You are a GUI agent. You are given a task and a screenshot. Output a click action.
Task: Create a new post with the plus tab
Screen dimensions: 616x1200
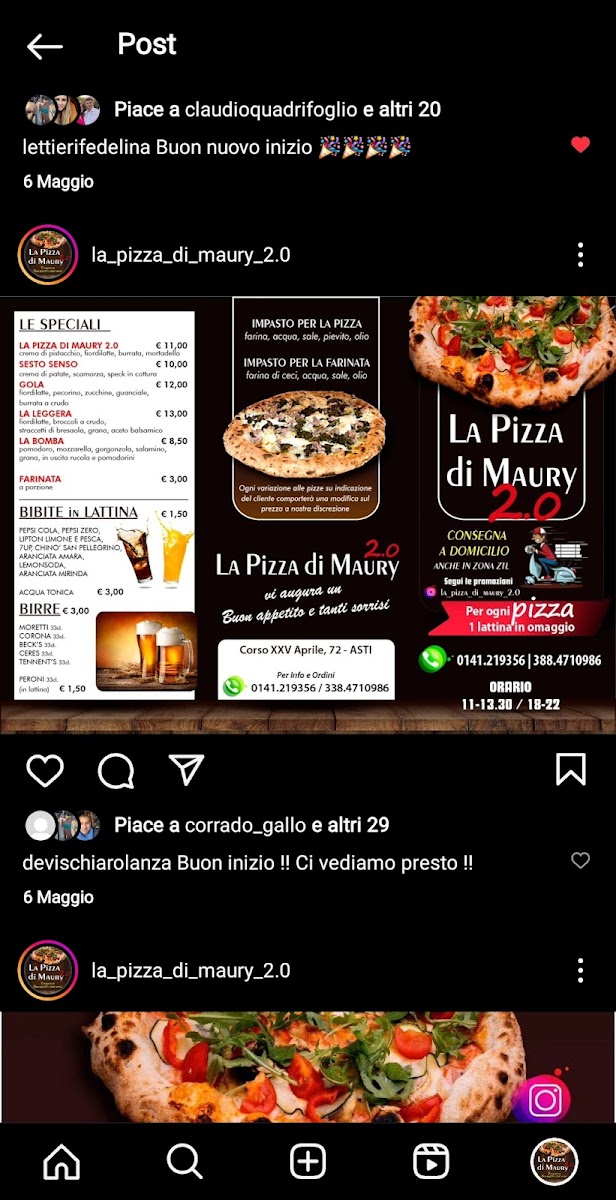[308, 1162]
